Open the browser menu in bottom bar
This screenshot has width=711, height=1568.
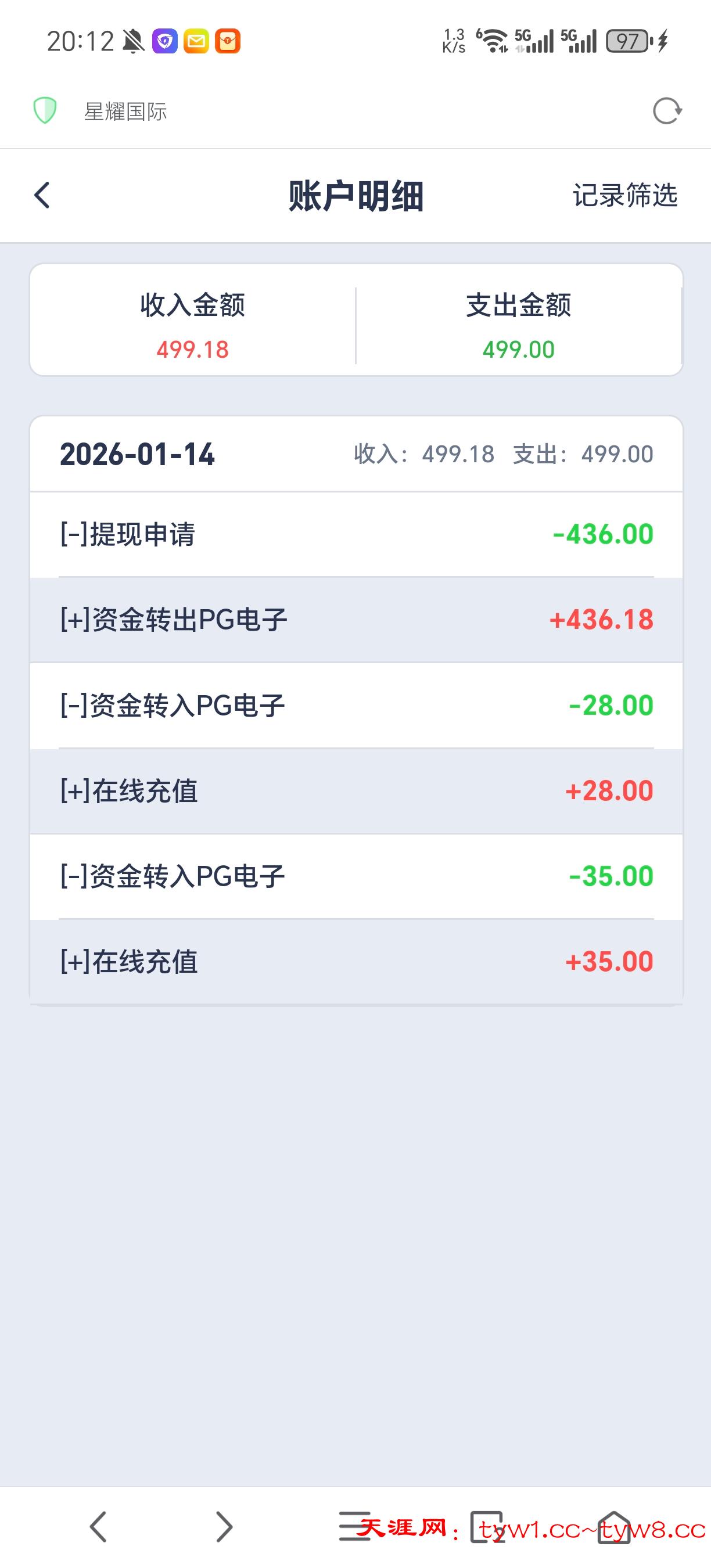[354, 1527]
